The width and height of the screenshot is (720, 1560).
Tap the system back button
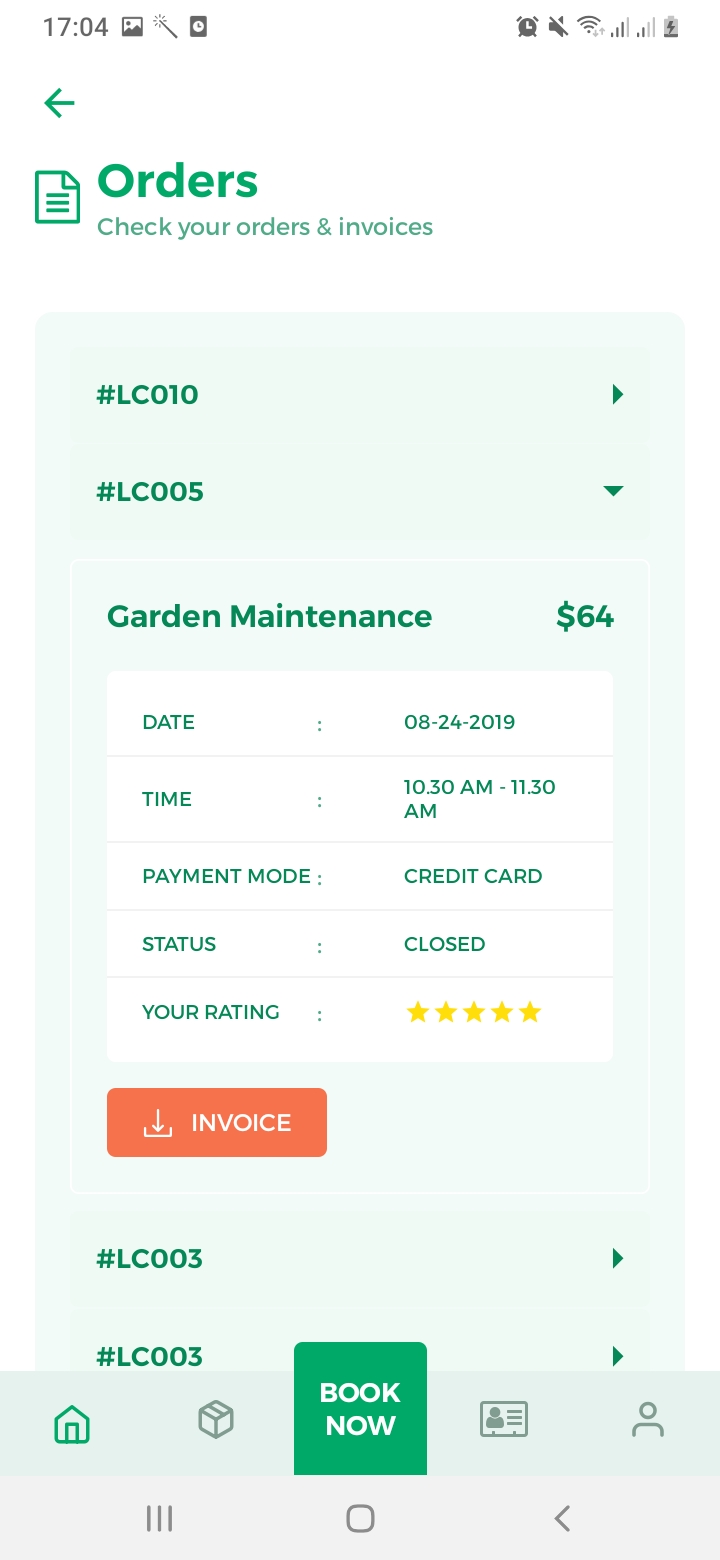pos(562,1519)
